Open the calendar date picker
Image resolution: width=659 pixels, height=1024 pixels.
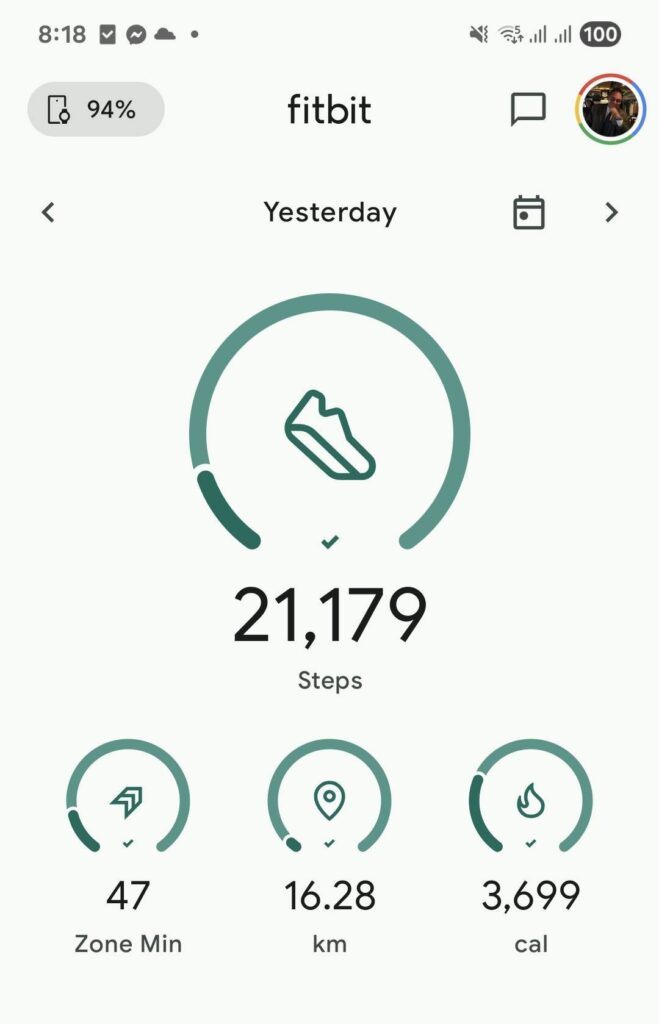(x=529, y=212)
